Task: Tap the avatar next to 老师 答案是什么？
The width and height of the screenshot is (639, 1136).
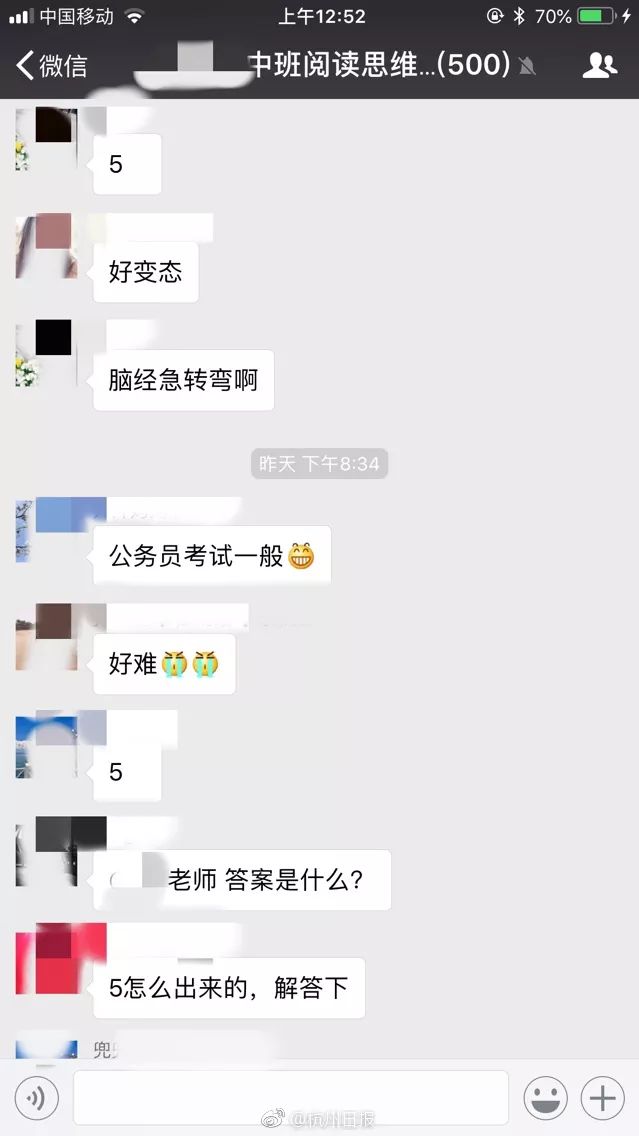Action: (46, 852)
